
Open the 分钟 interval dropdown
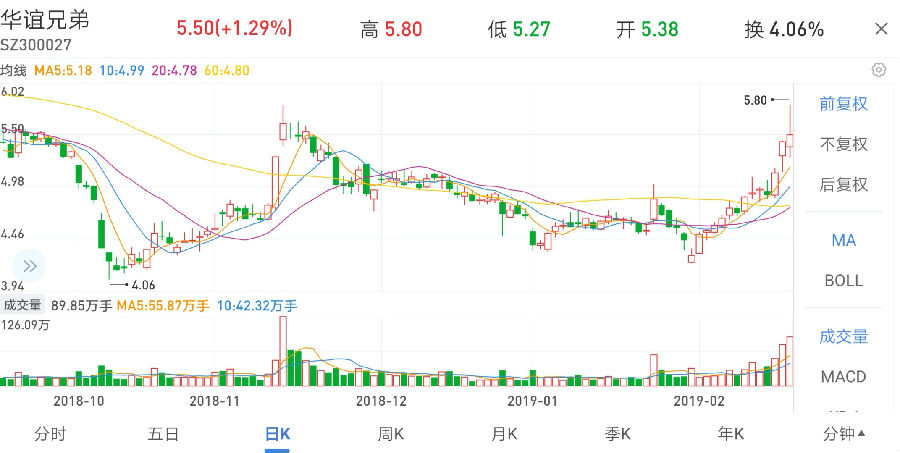point(844,434)
